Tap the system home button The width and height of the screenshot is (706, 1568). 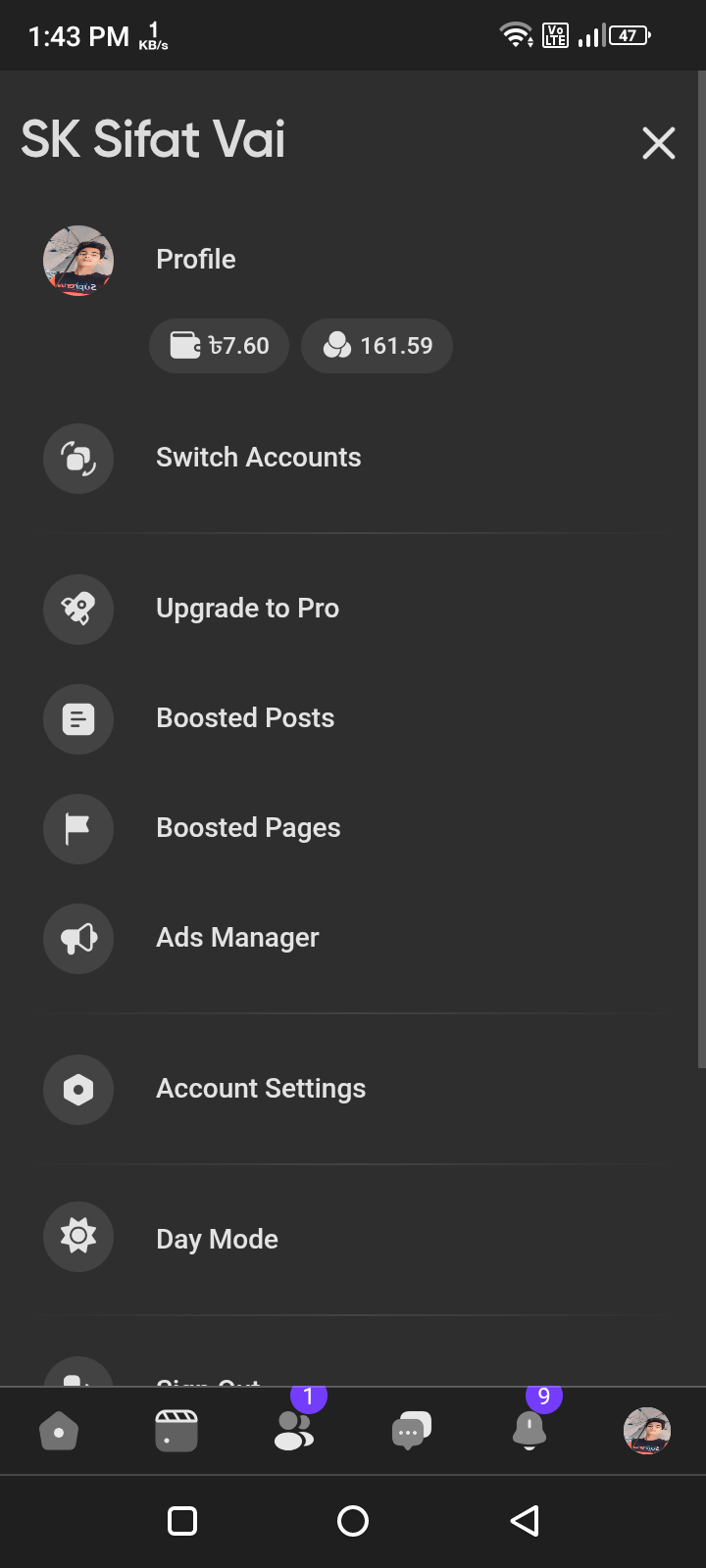(x=353, y=1521)
